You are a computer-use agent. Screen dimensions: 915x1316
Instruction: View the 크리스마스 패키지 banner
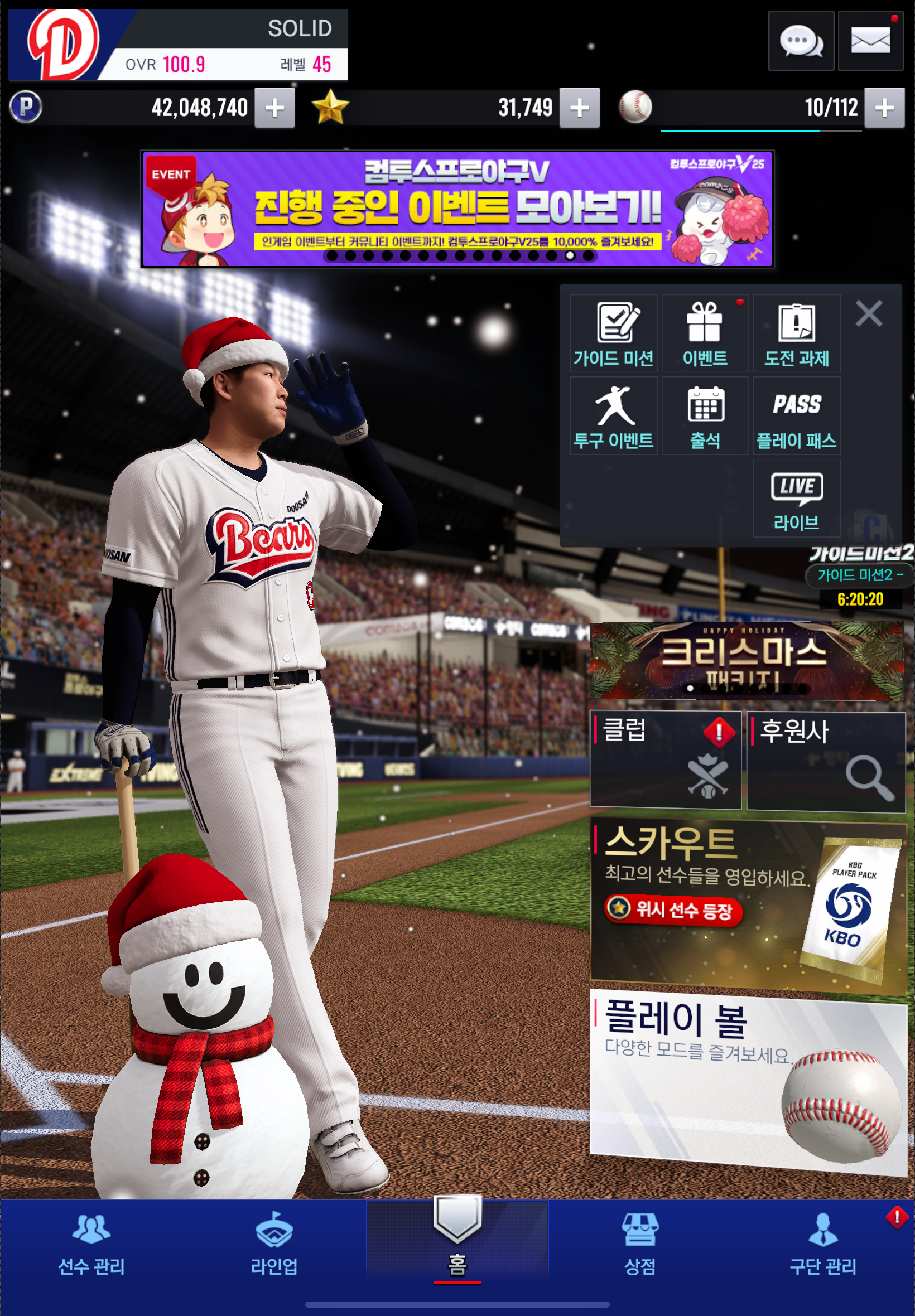[747, 661]
